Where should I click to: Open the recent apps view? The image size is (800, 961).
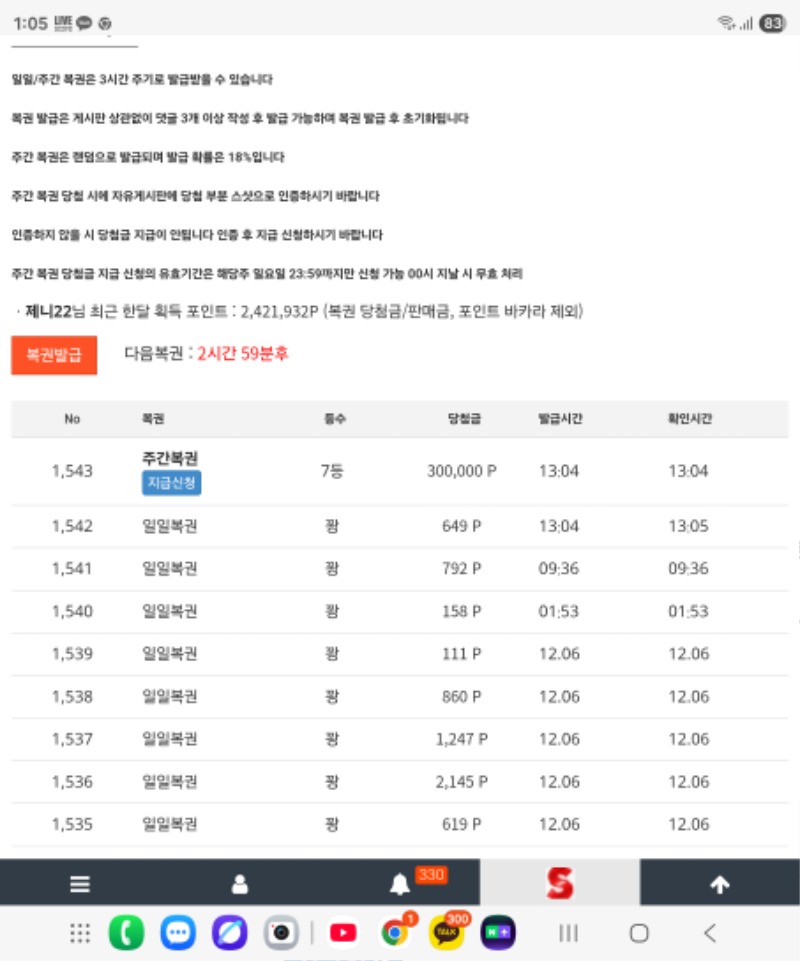(568, 933)
